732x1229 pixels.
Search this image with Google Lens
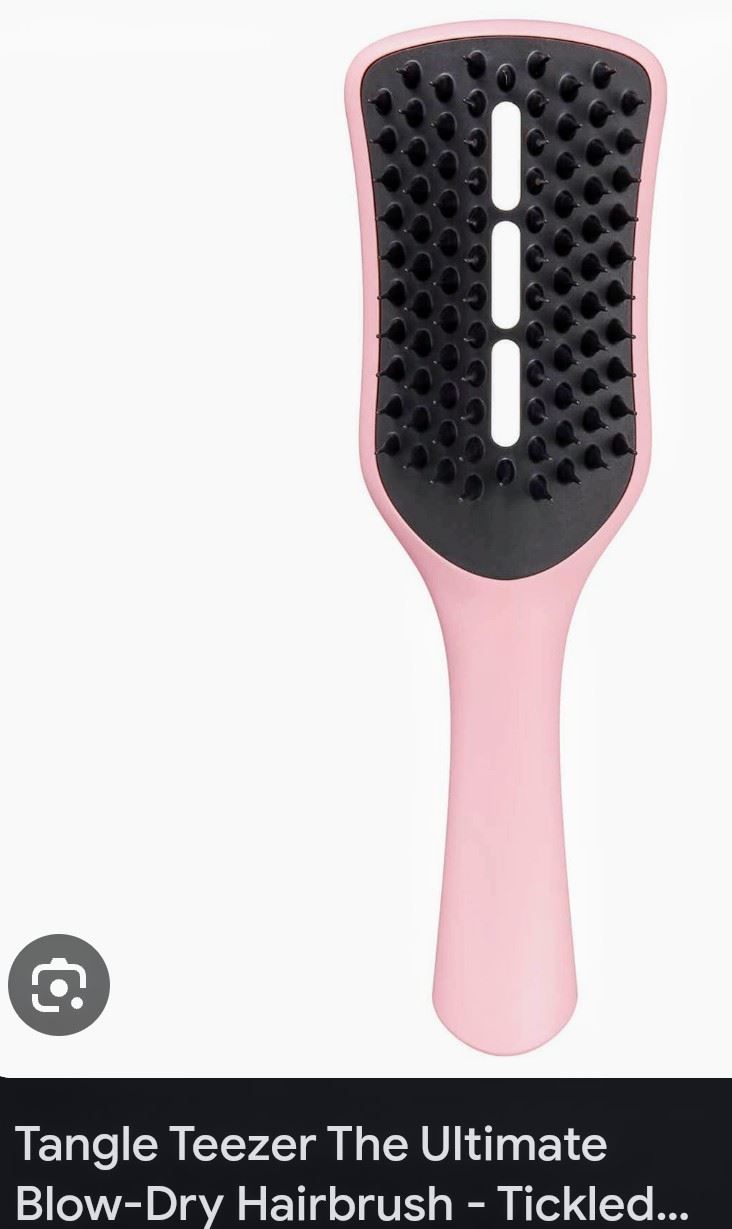(58, 985)
